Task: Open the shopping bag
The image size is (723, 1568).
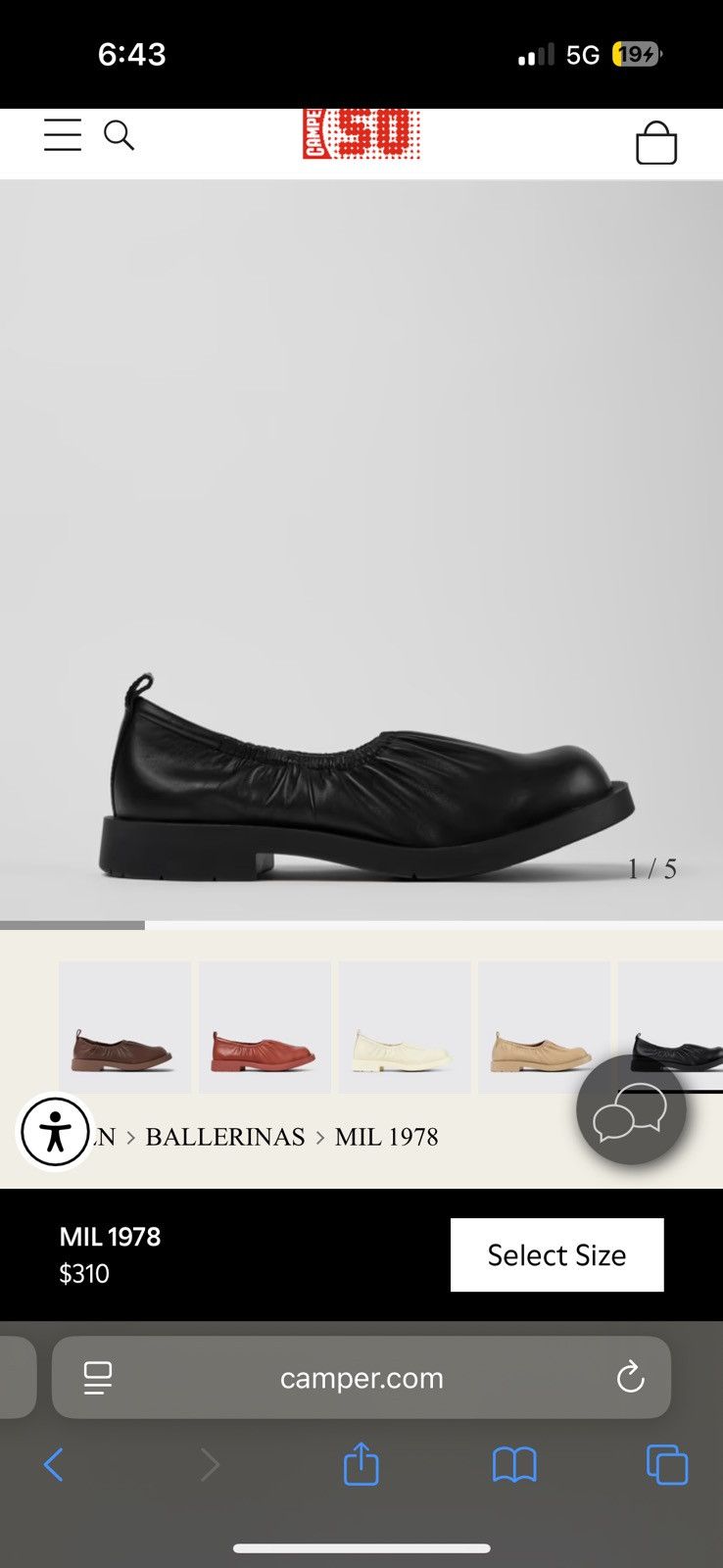Action: (x=656, y=142)
